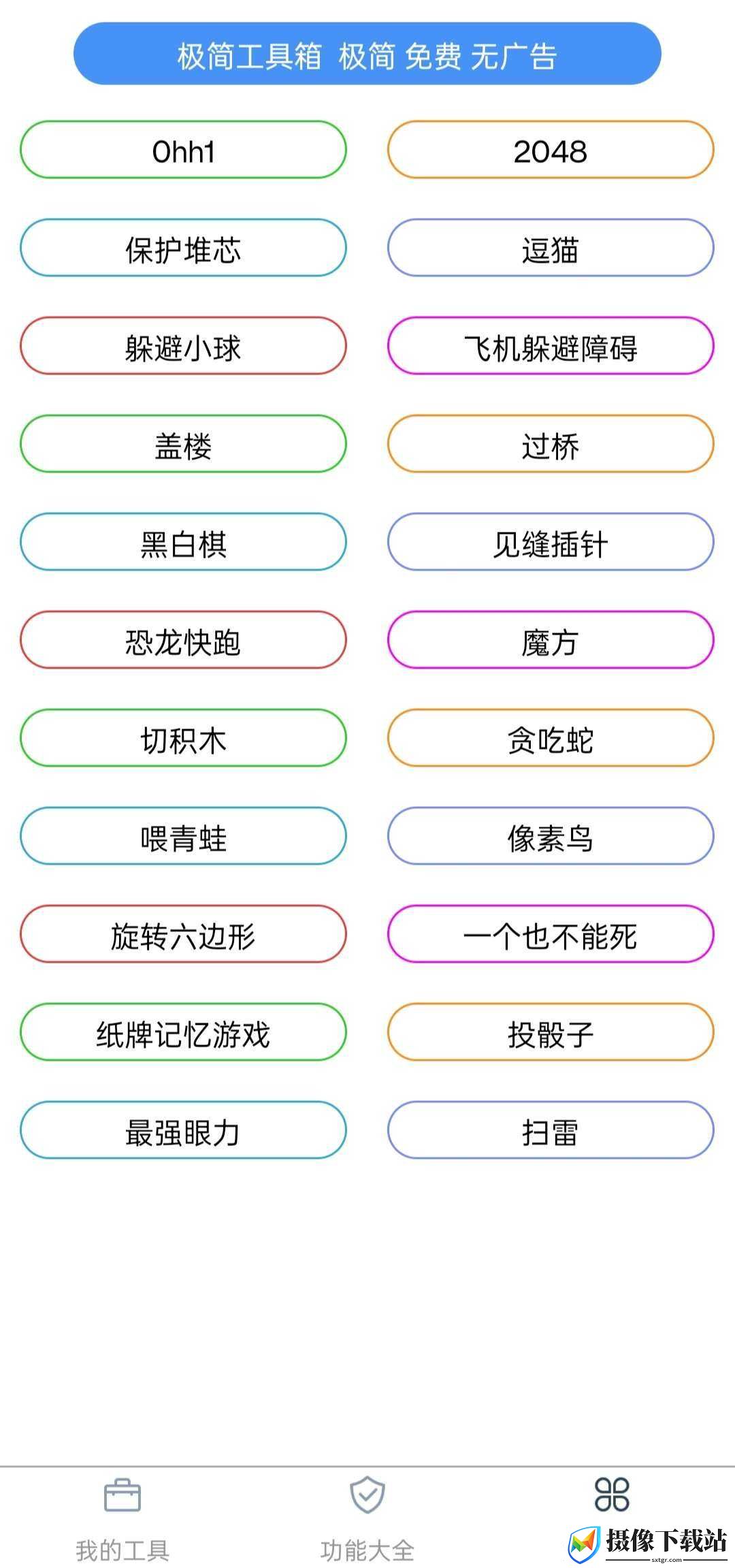Screen dimensions: 735x1568
Task: Open 黑白棋
Action: click(x=183, y=542)
